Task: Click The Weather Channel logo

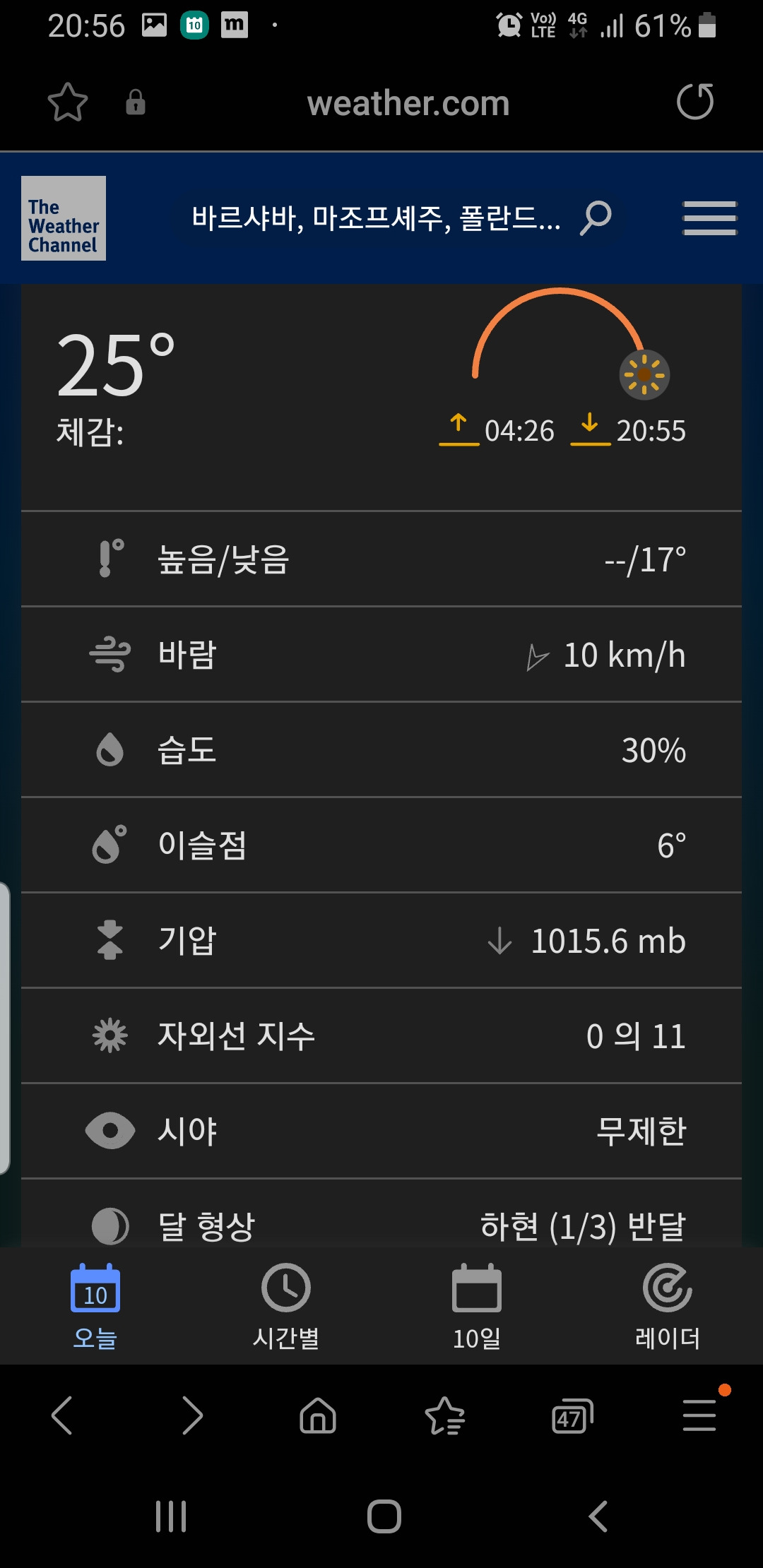Action: point(63,220)
